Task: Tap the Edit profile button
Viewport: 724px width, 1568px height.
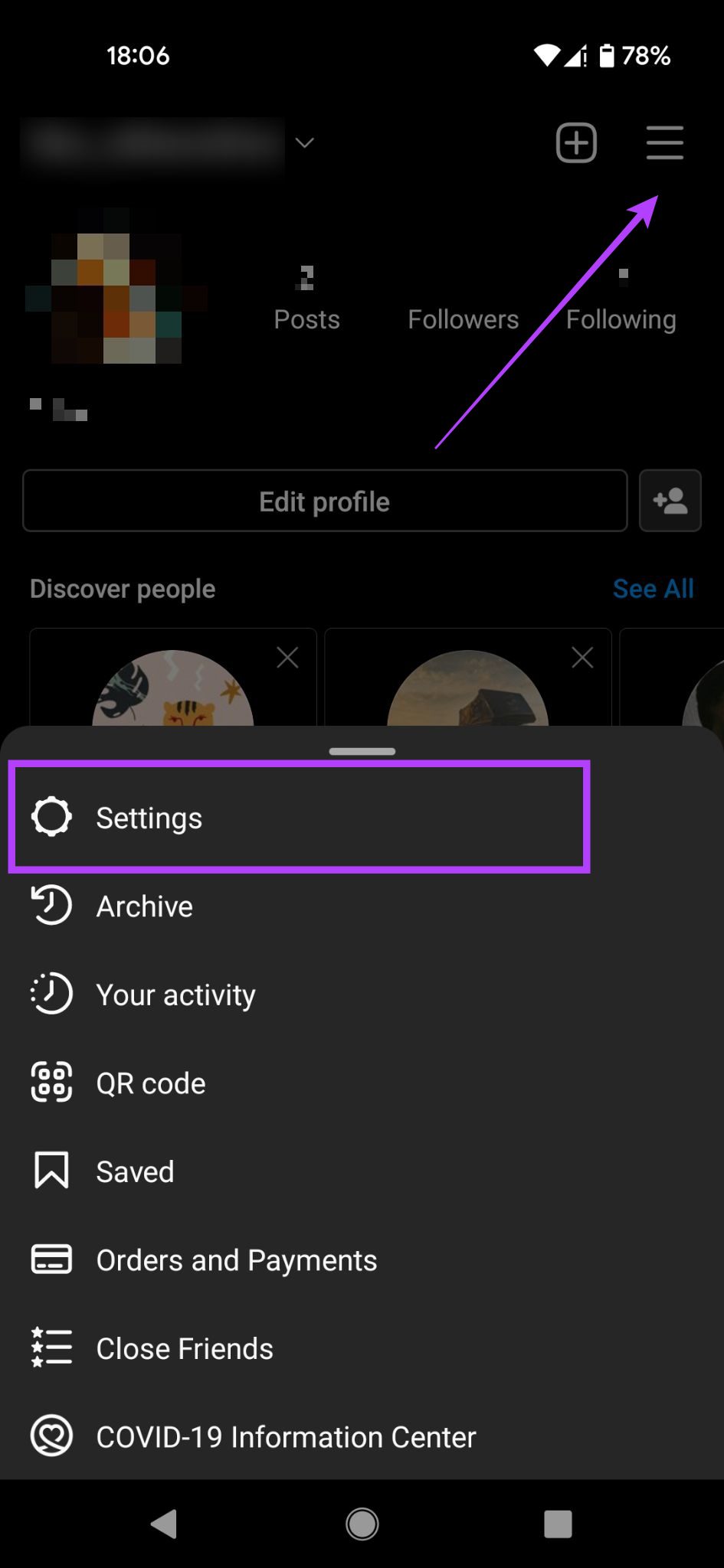Action: pyautogui.click(x=325, y=501)
